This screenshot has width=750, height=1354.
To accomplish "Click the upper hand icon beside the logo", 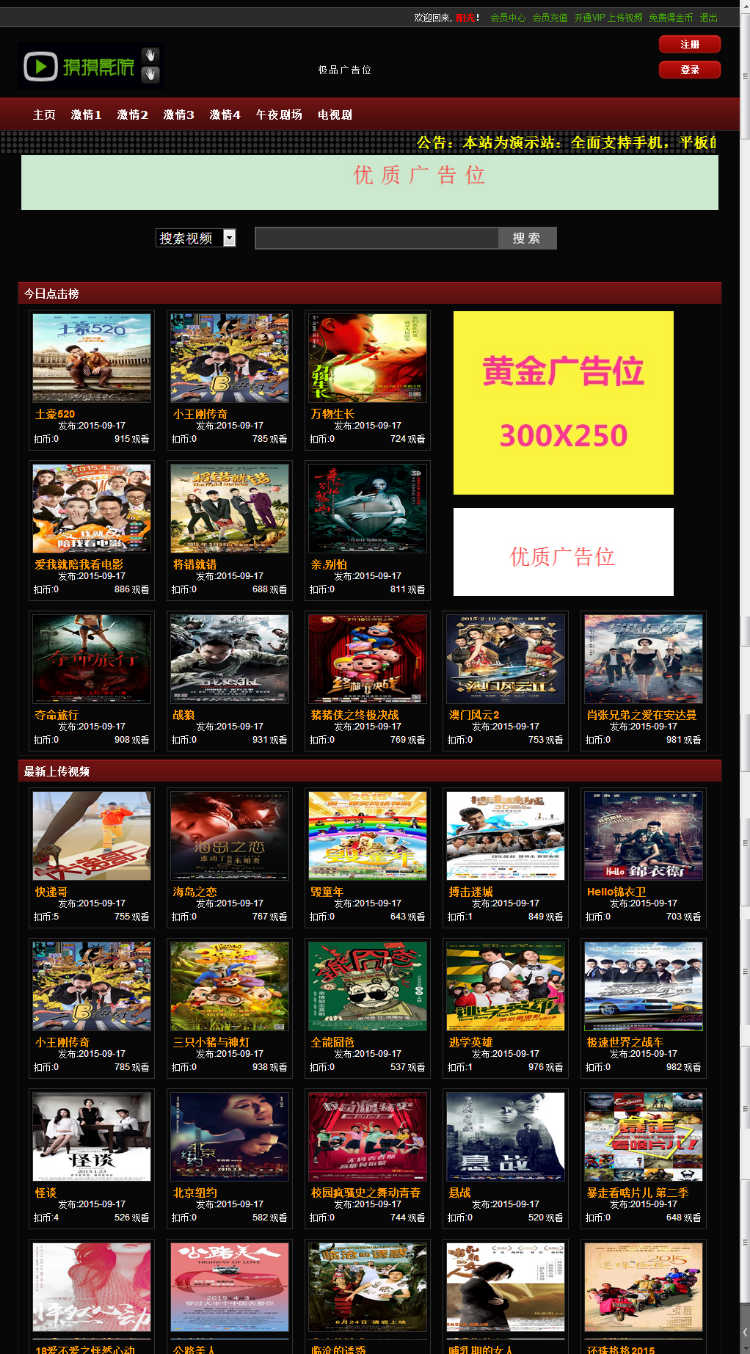I will point(150,55).
